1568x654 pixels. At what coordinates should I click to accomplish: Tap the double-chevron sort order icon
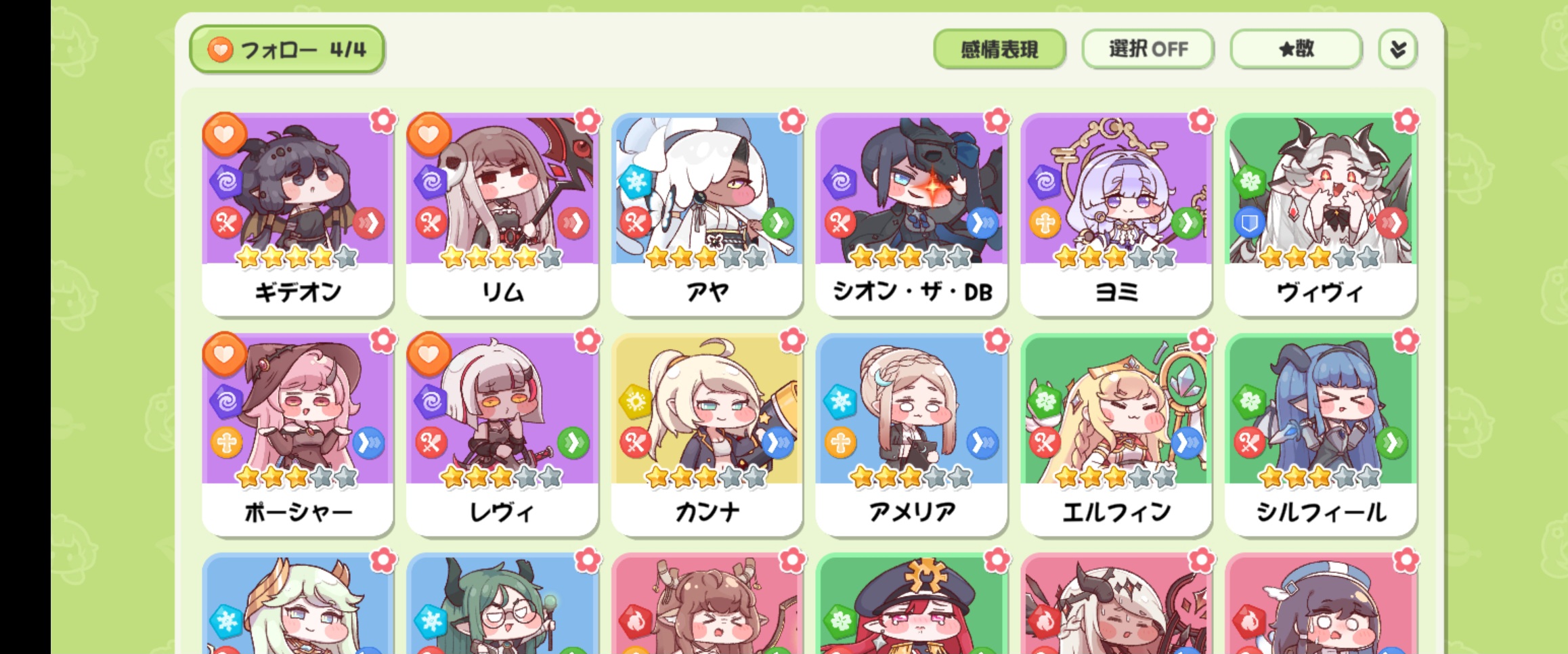coord(1397,49)
